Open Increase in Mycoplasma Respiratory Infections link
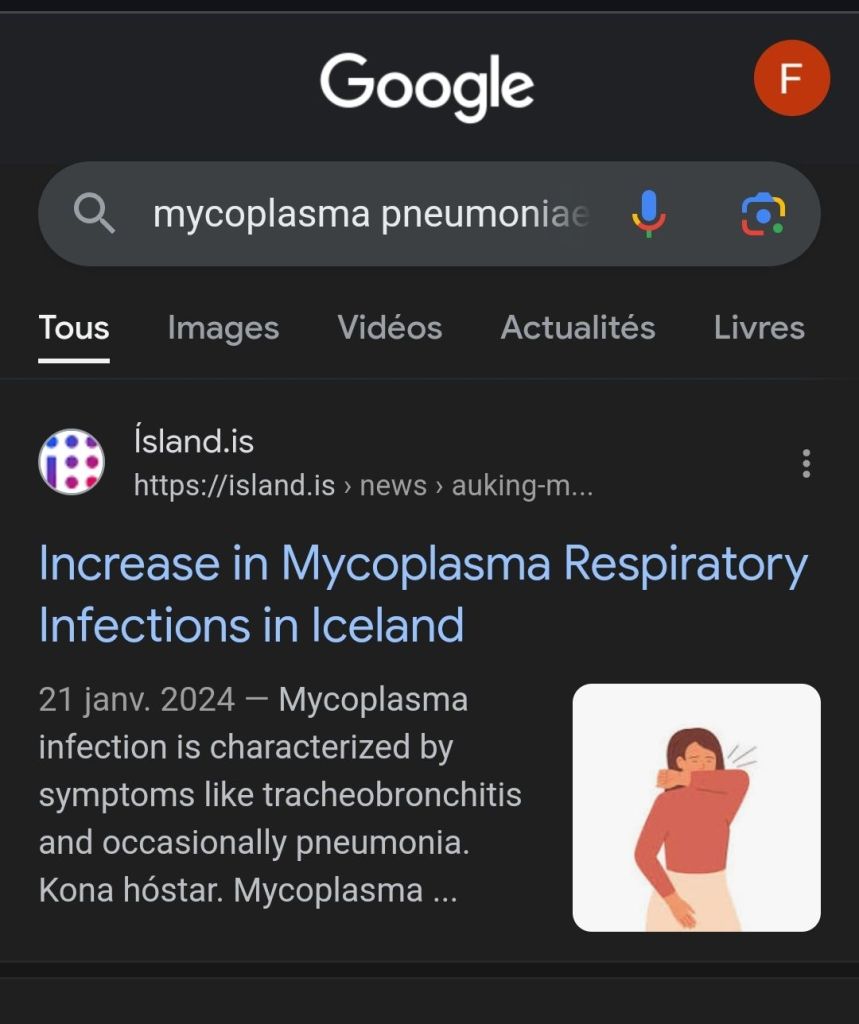Screen dimensions: 859x1024 tap(422, 594)
